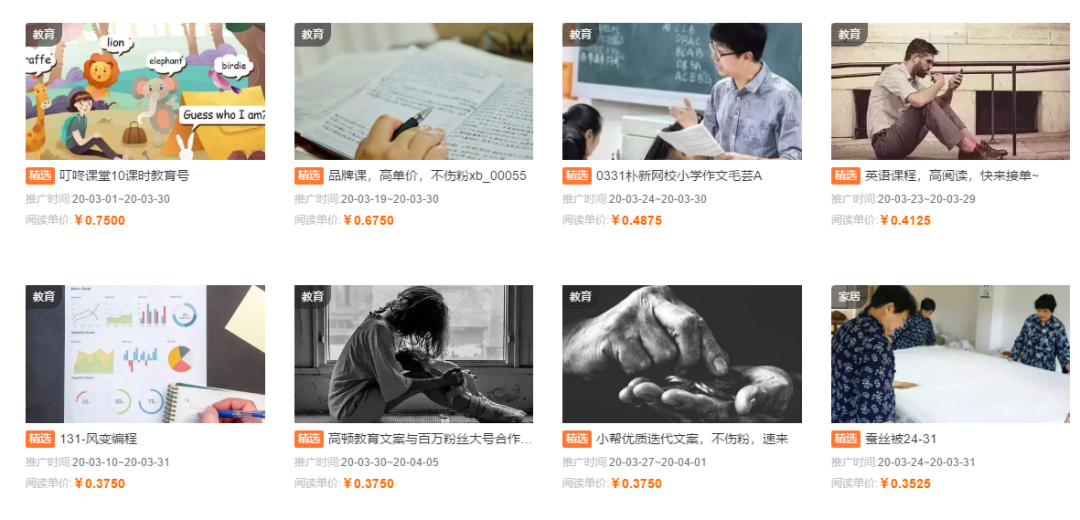Open the 高顿教育文案 promotion card
This screenshot has width=1080, height=520.
click(x=413, y=354)
